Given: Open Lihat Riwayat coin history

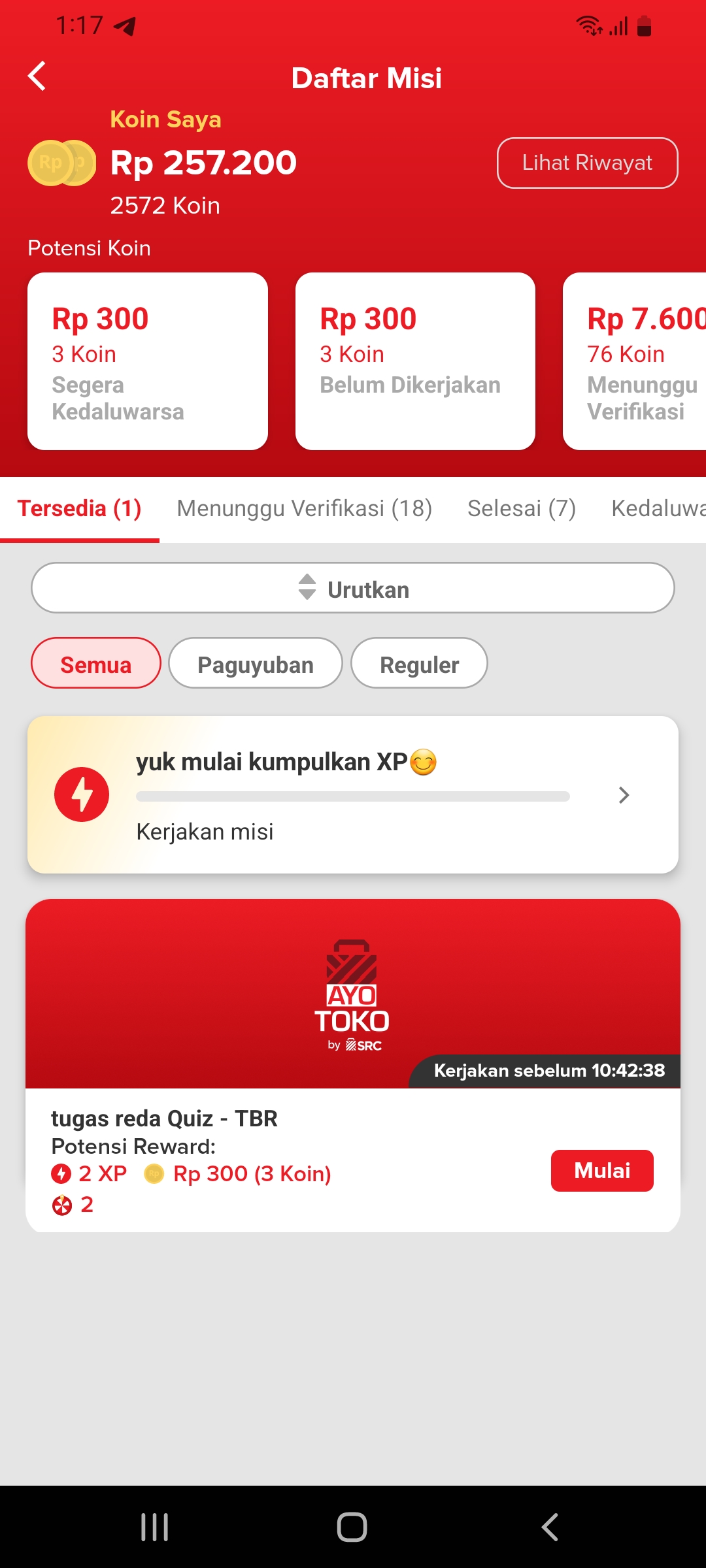Looking at the screenshot, I should [x=587, y=163].
